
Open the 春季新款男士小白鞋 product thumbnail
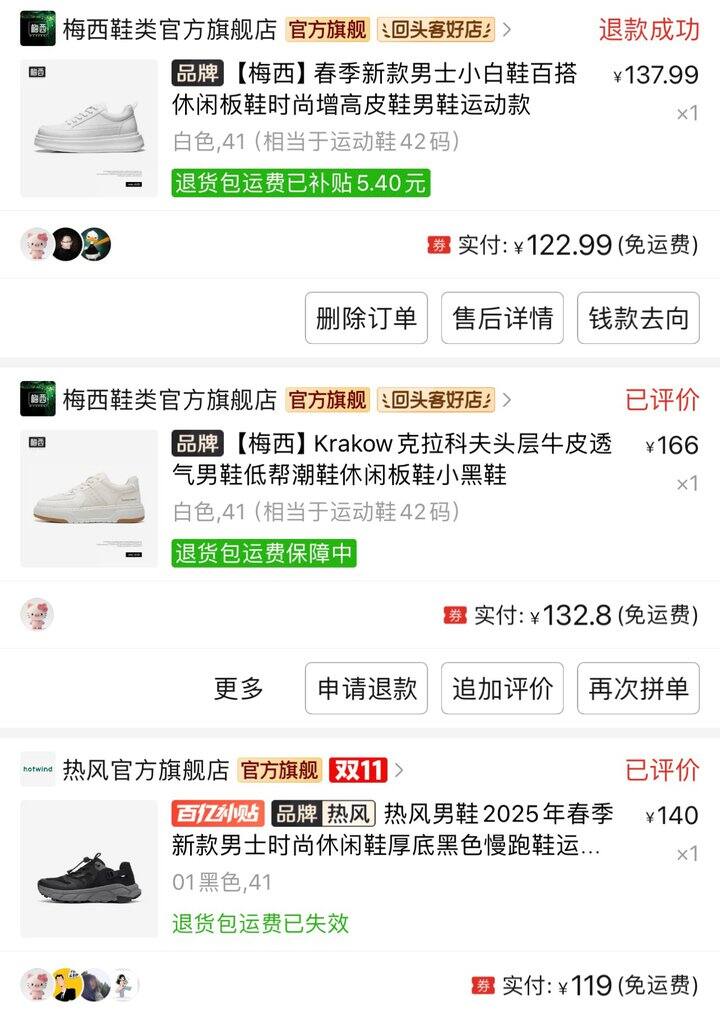point(89,128)
